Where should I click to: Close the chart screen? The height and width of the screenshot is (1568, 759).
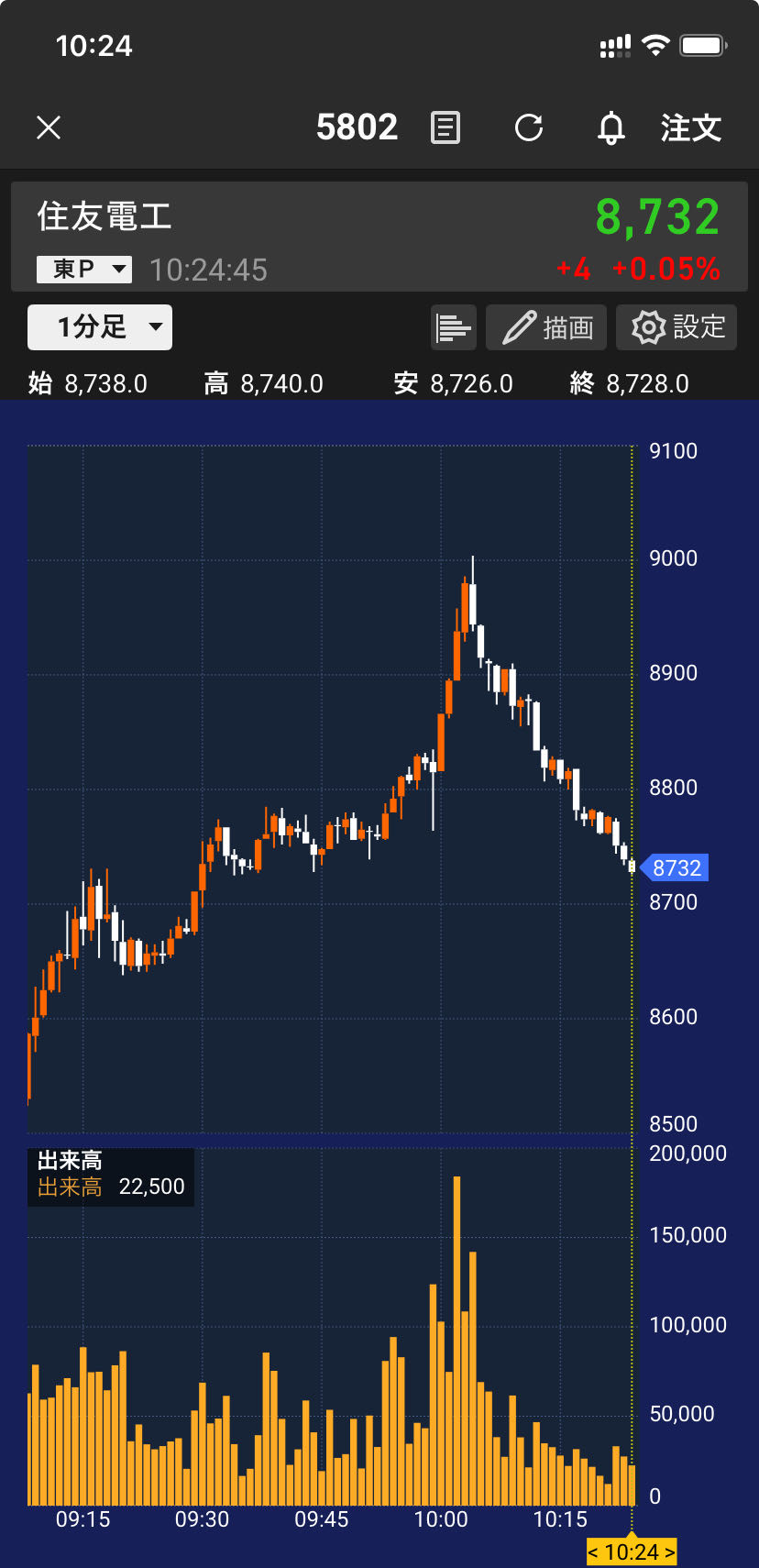click(49, 127)
